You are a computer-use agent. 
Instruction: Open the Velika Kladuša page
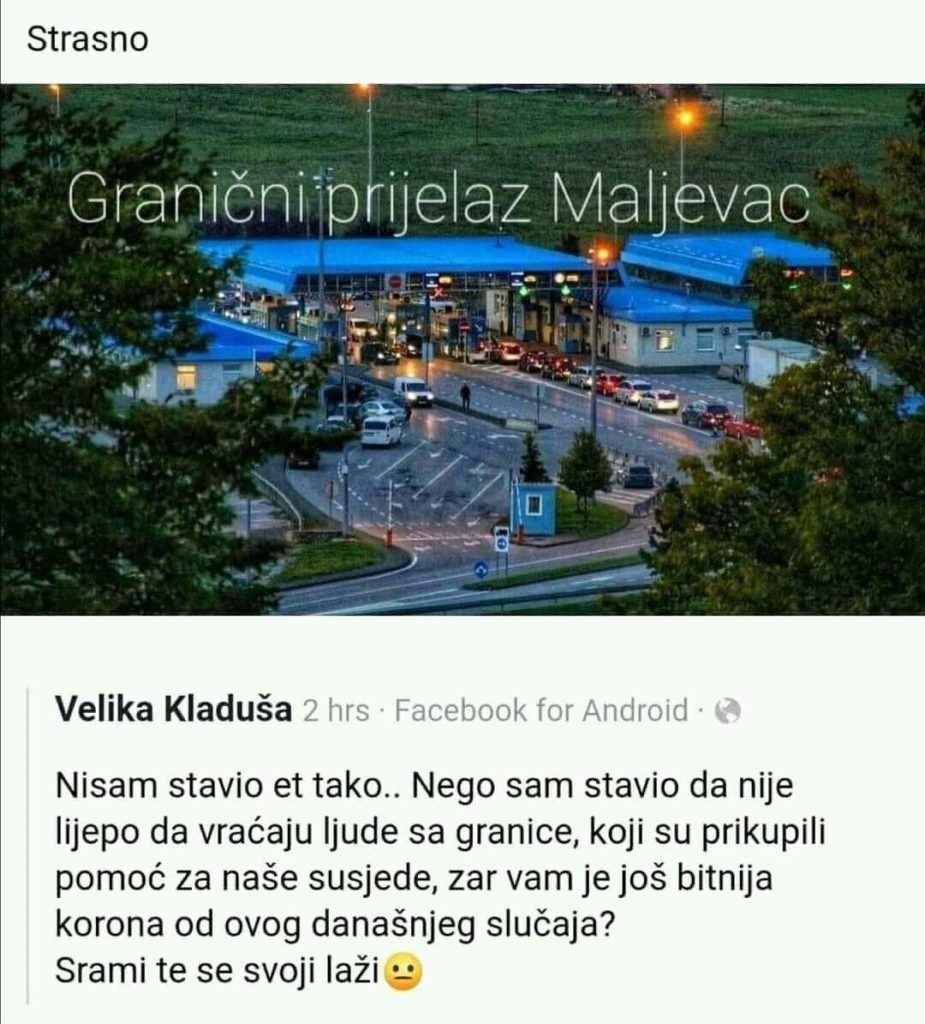(x=173, y=711)
